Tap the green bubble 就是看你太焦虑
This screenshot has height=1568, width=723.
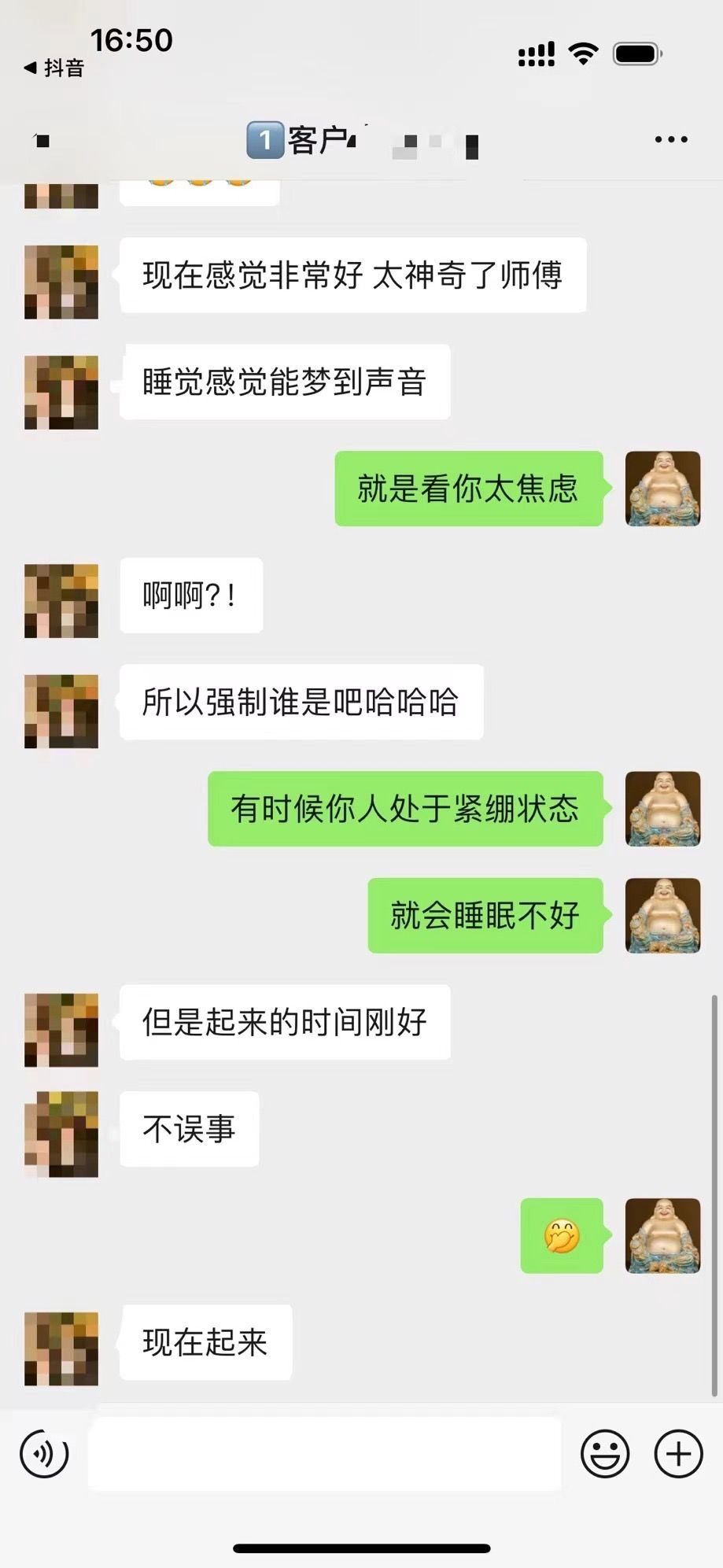click(x=468, y=489)
